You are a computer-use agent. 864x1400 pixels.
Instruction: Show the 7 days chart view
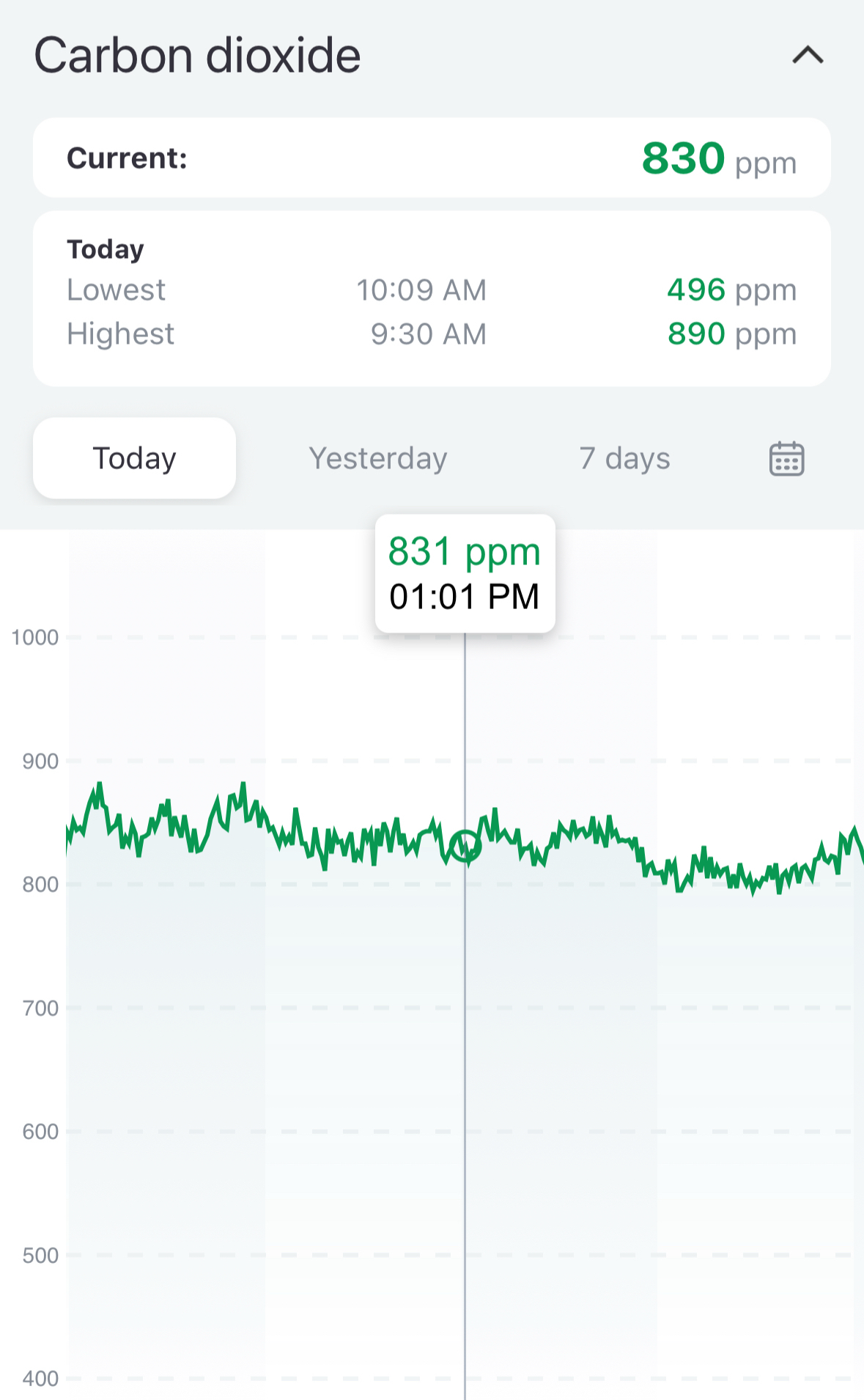pyautogui.click(x=624, y=459)
